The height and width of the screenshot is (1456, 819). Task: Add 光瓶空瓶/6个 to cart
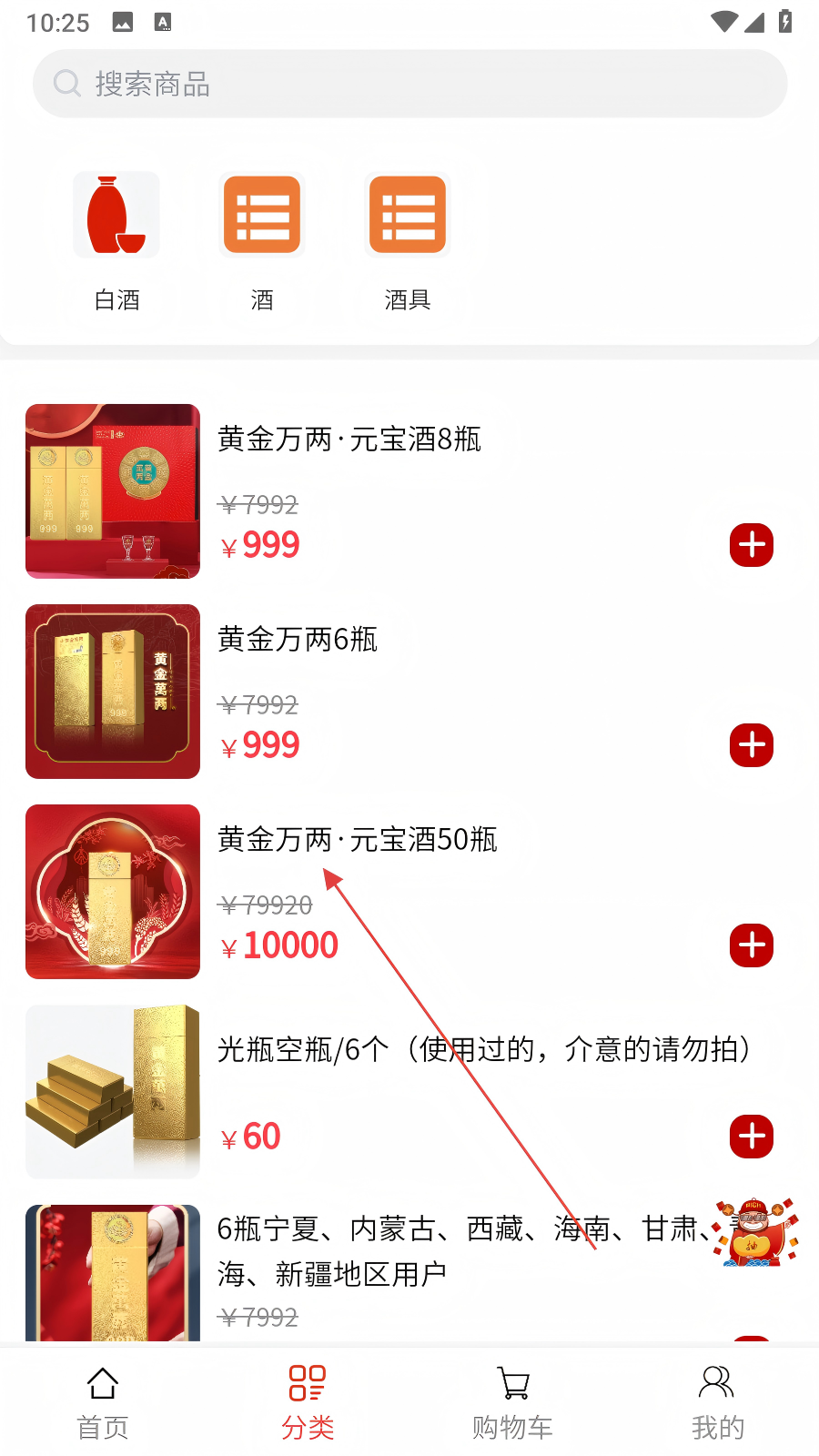click(751, 1137)
